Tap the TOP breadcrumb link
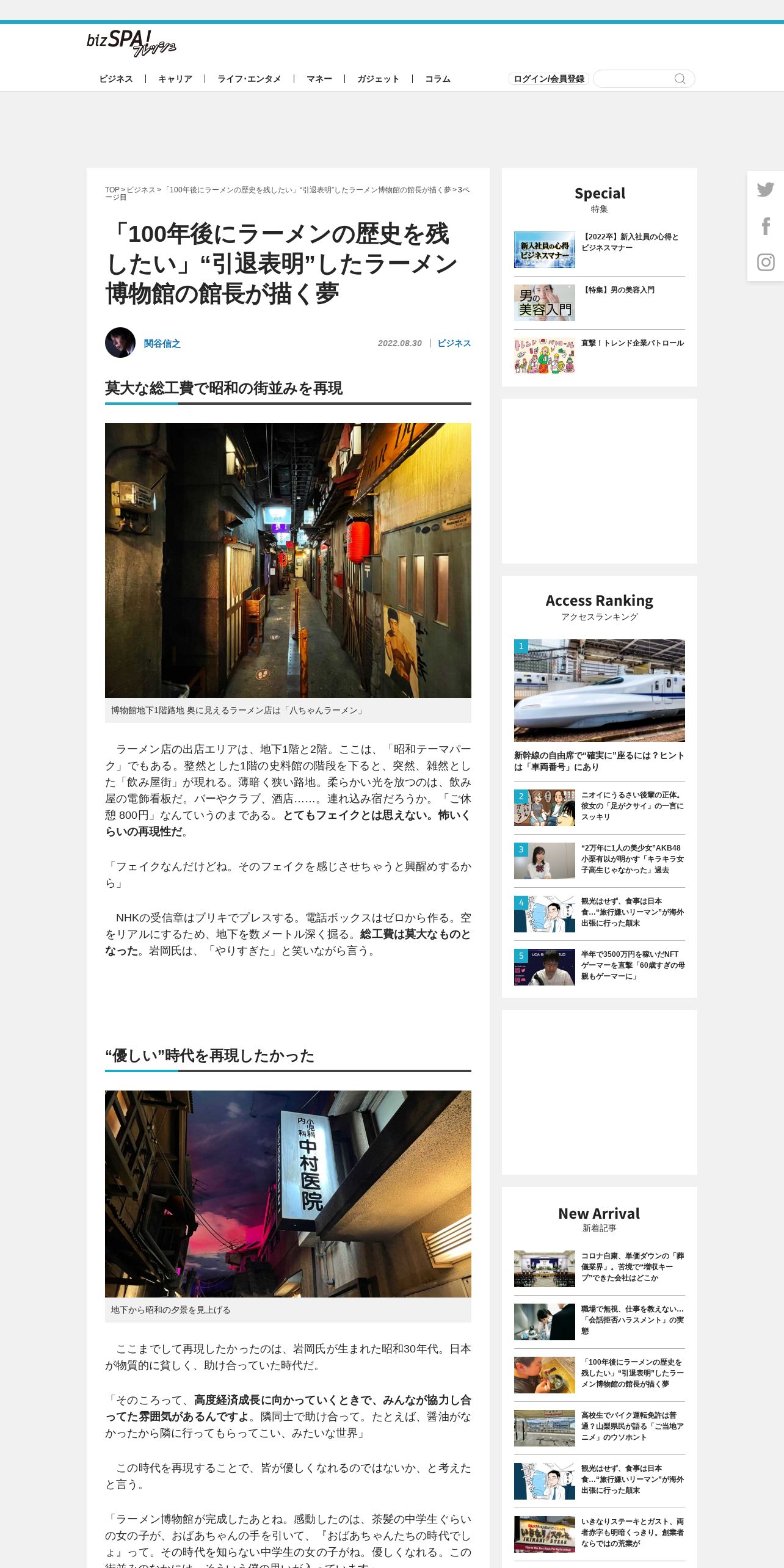The width and height of the screenshot is (784, 1568). click(112, 190)
